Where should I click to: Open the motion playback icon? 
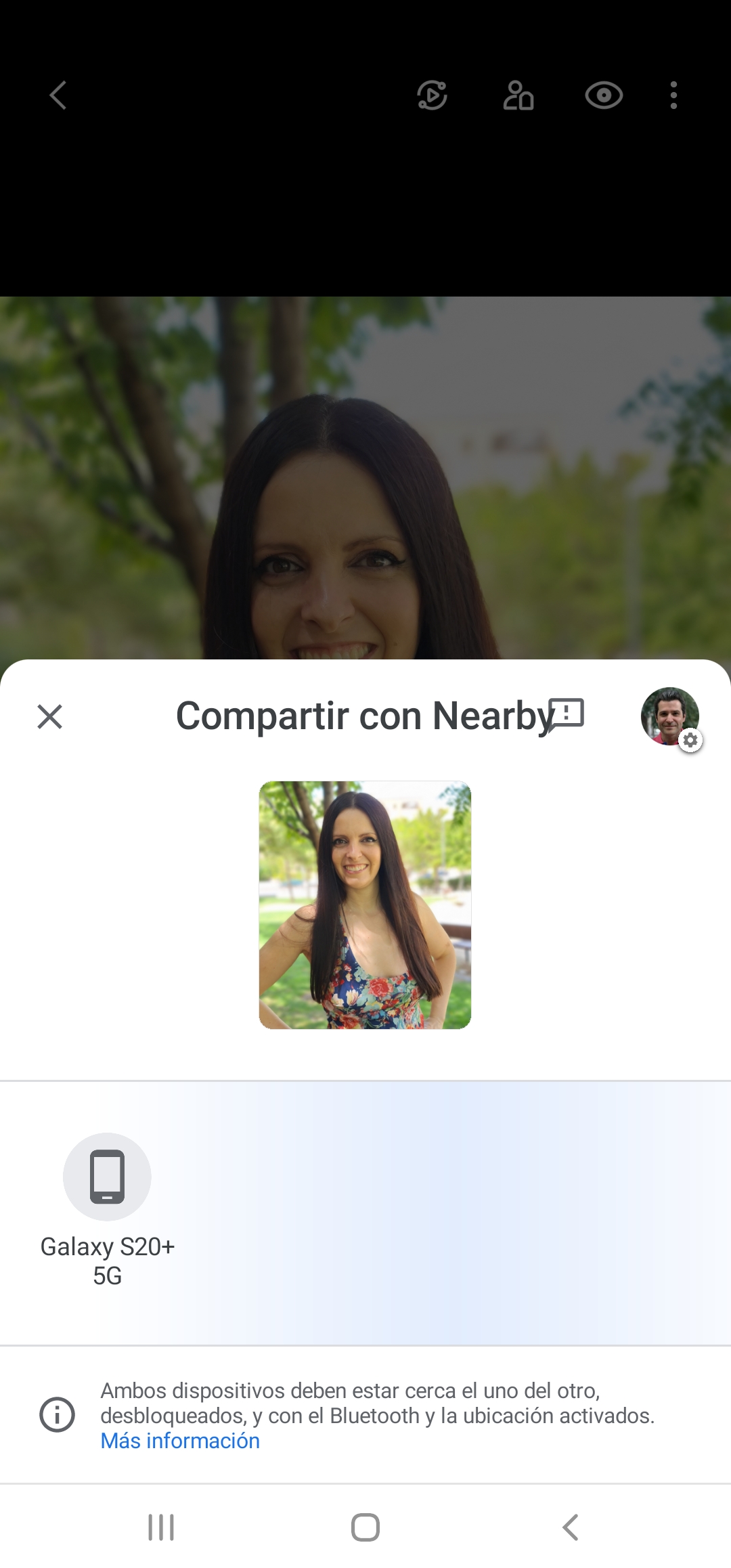[x=432, y=95]
